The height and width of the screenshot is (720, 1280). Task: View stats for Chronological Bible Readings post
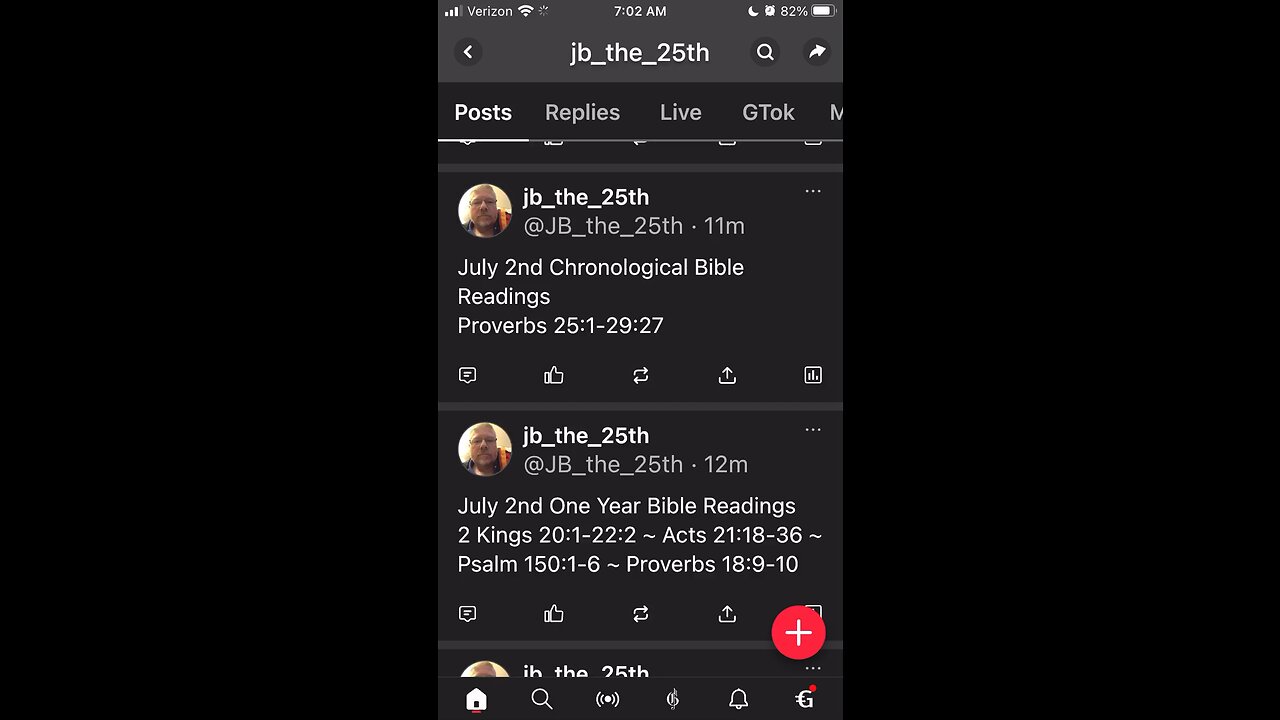click(813, 375)
